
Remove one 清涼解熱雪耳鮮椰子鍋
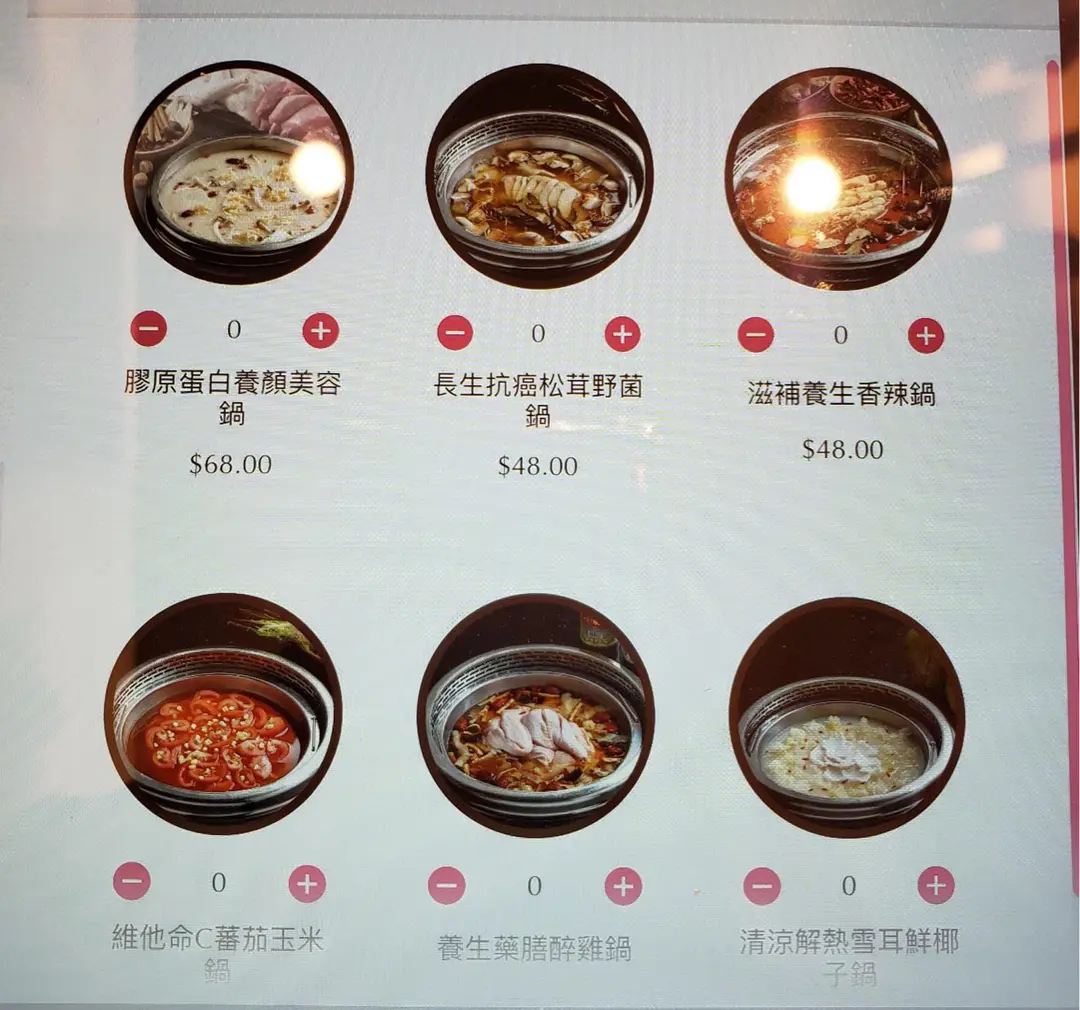(762, 886)
